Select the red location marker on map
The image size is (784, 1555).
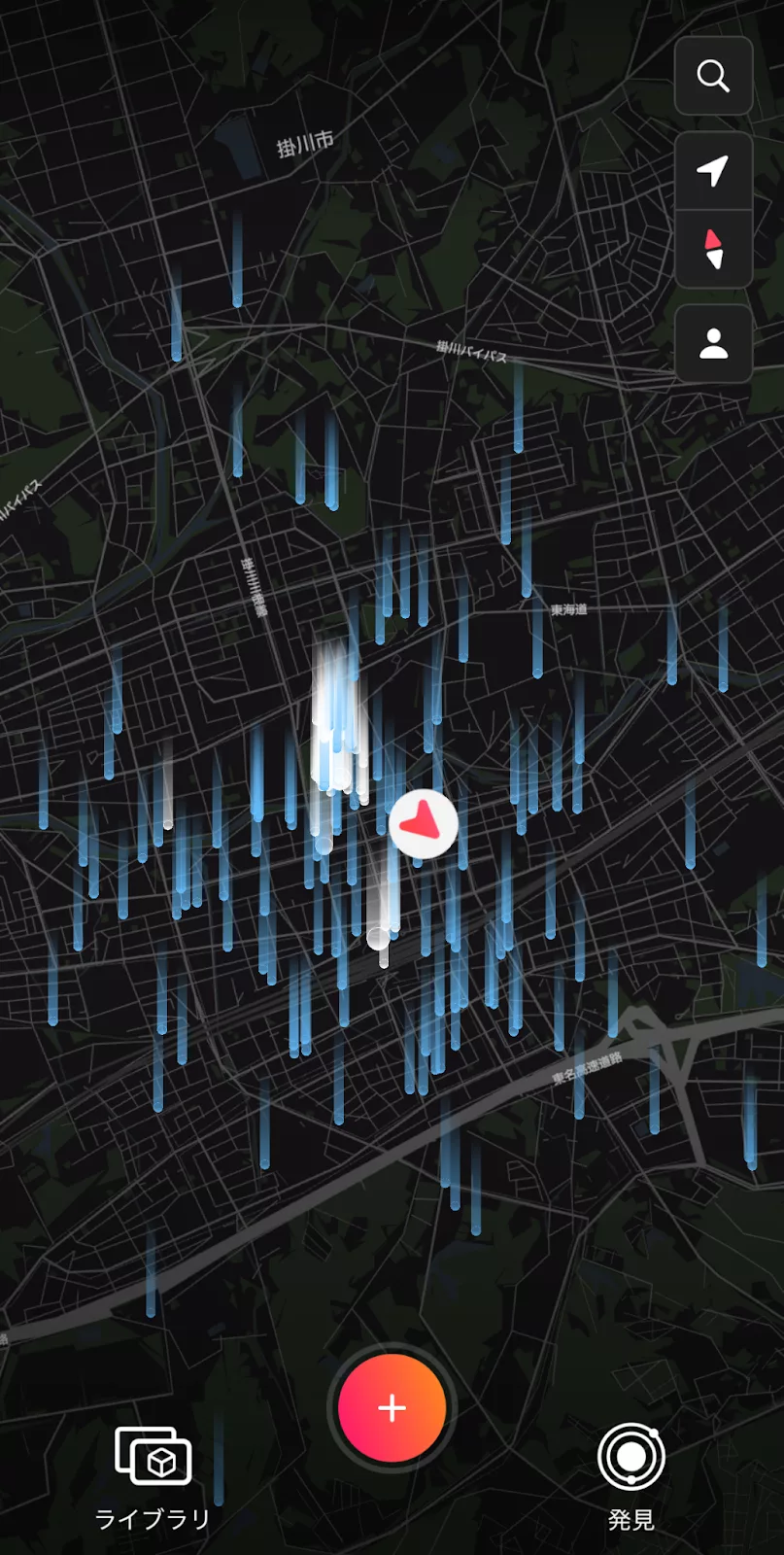point(424,824)
